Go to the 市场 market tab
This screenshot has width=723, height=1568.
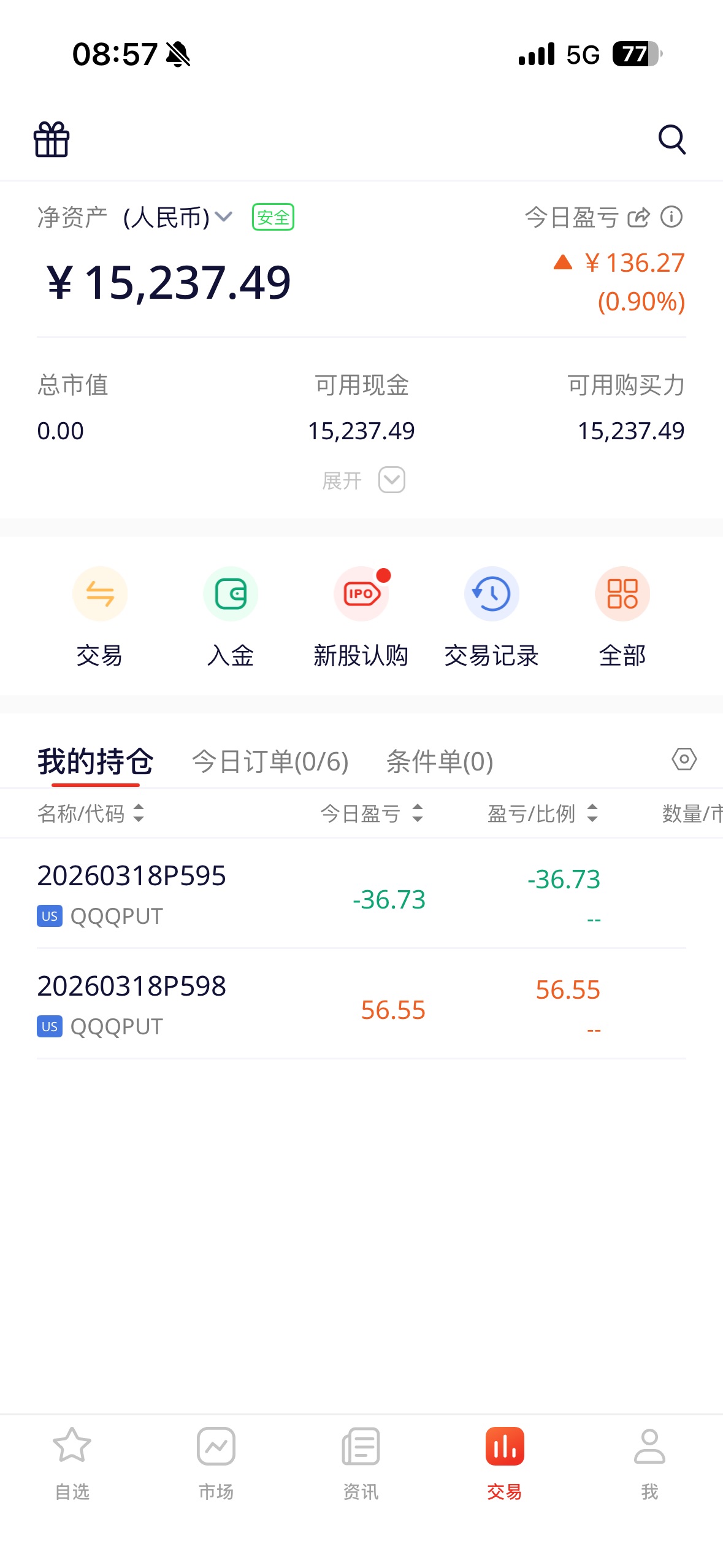pos(216,1463)
